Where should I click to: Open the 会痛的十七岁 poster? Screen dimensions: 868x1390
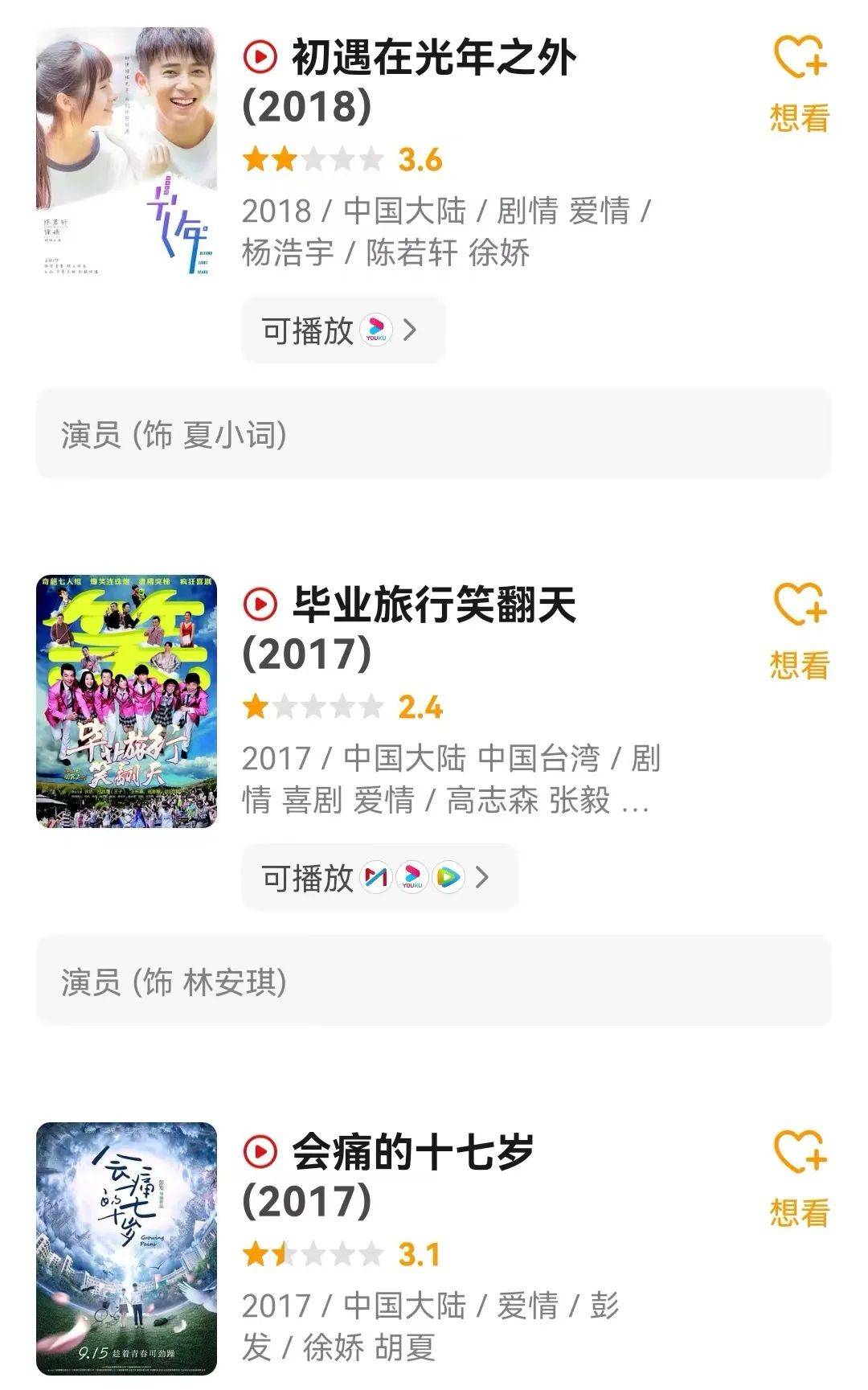coord(127,1248)
